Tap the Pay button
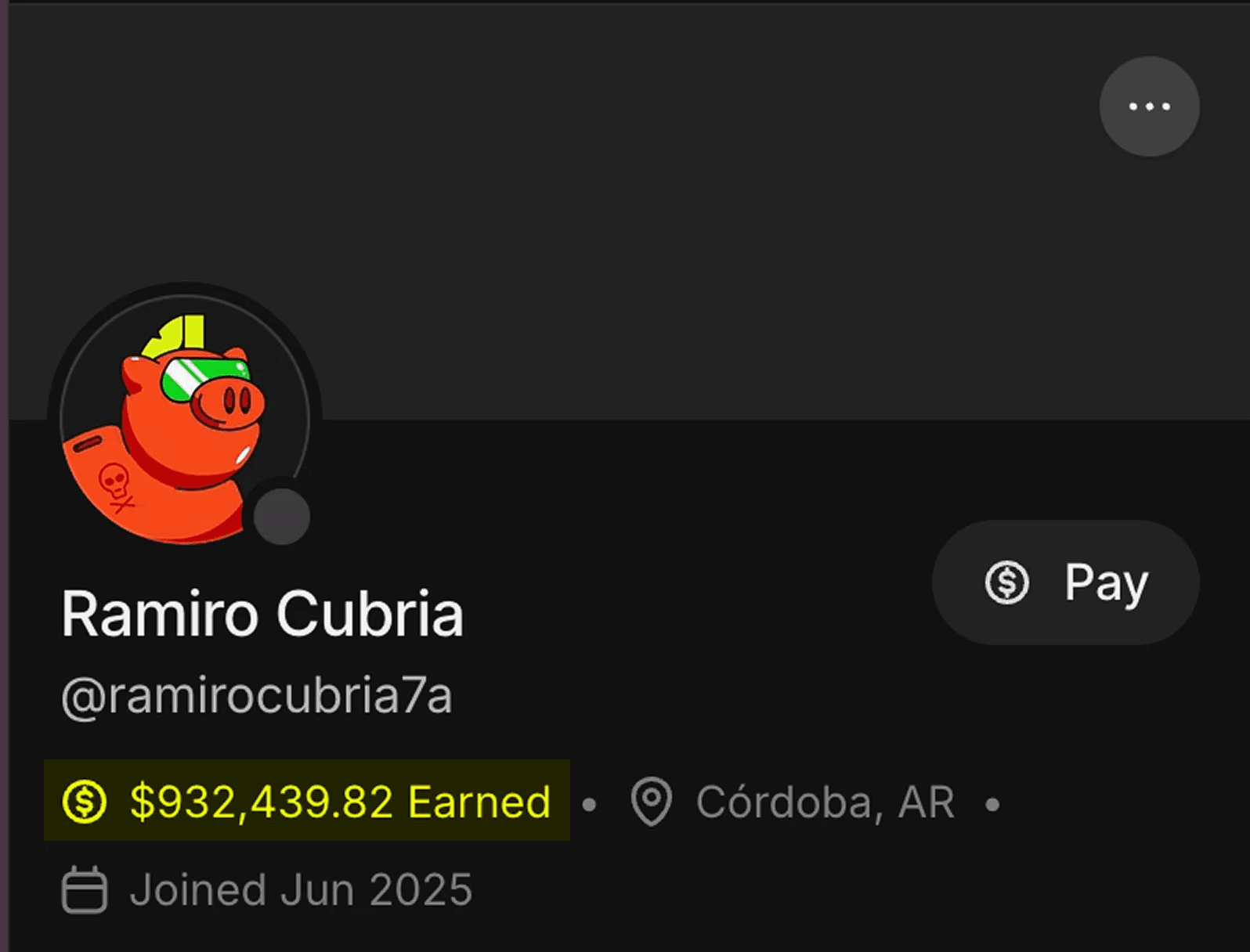 tap(1065, 582)
